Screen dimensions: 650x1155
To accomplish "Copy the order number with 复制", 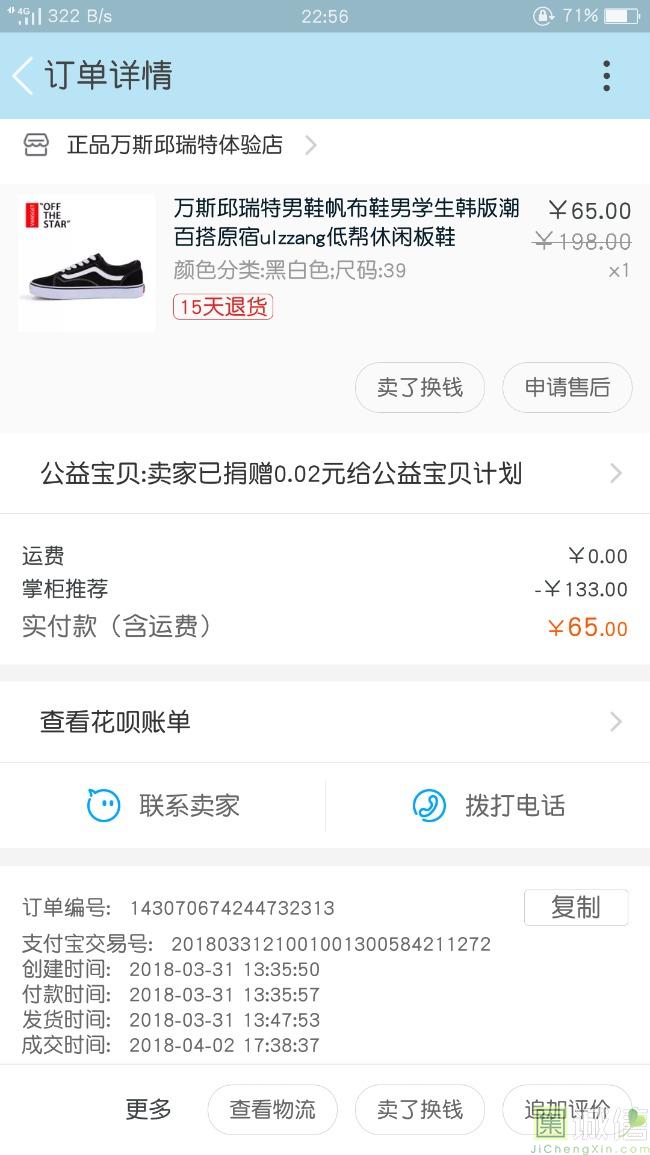I will pyautogui.click(x=576, y=907).
